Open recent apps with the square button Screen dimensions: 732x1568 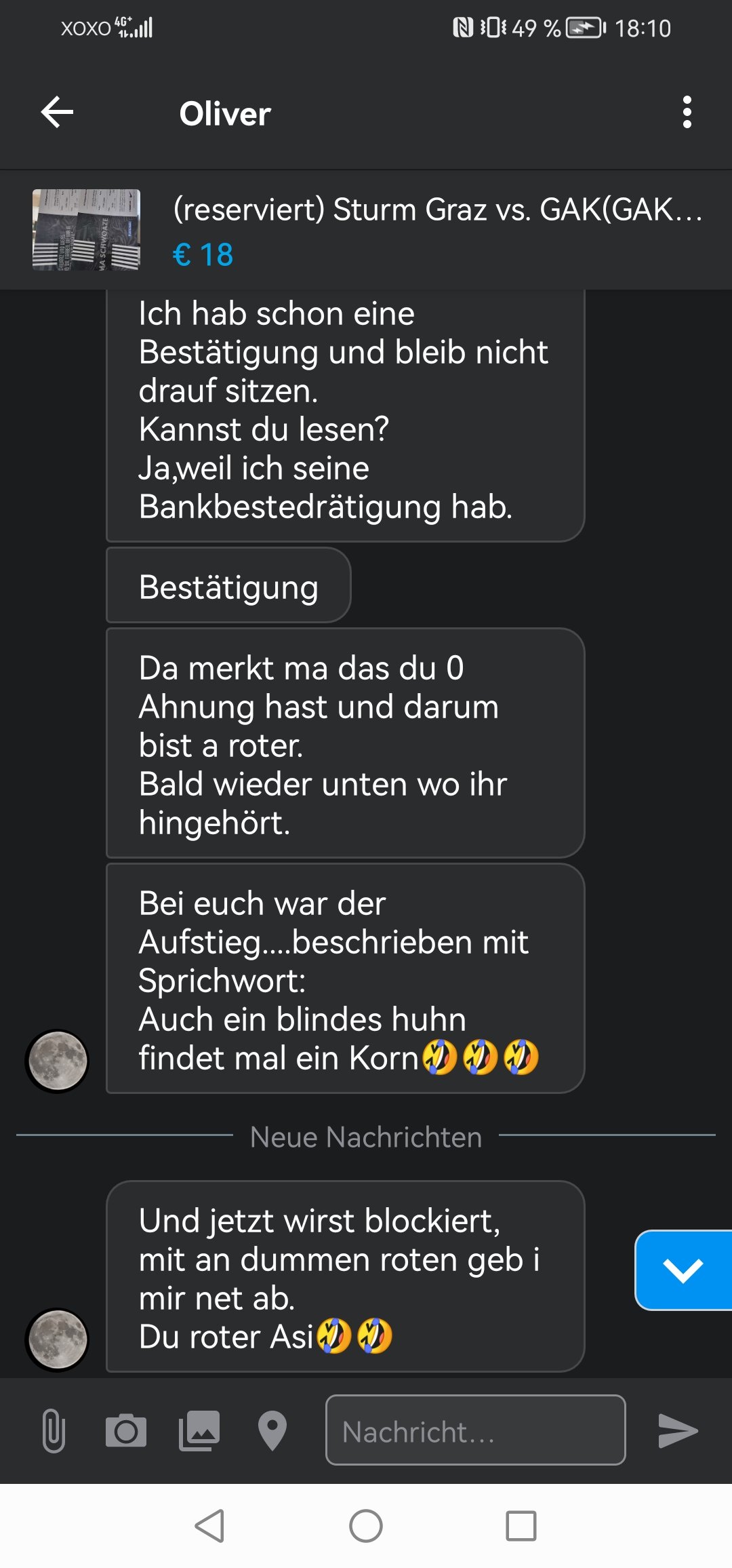pos(521,1526)
